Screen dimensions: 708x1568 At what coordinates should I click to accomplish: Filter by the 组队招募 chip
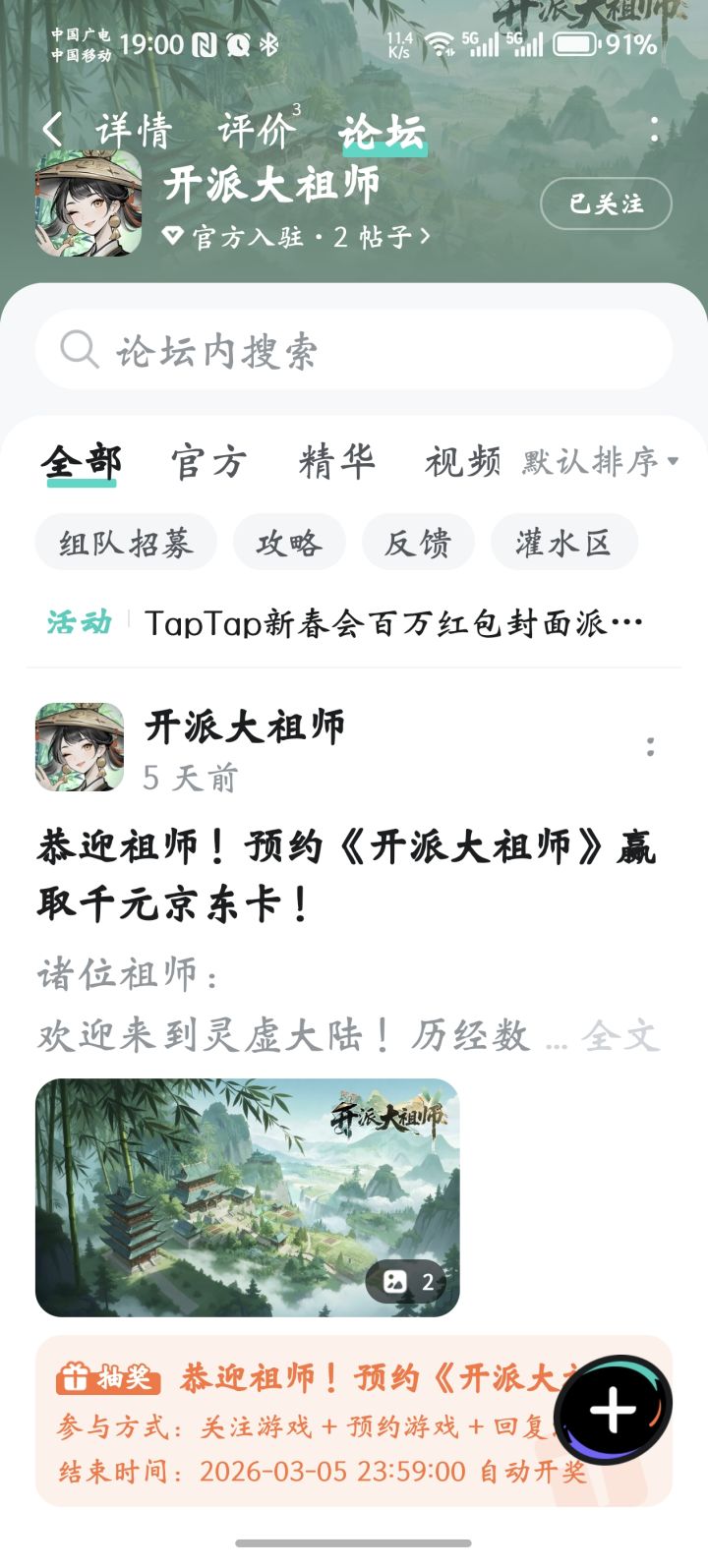tap(126, 543)
